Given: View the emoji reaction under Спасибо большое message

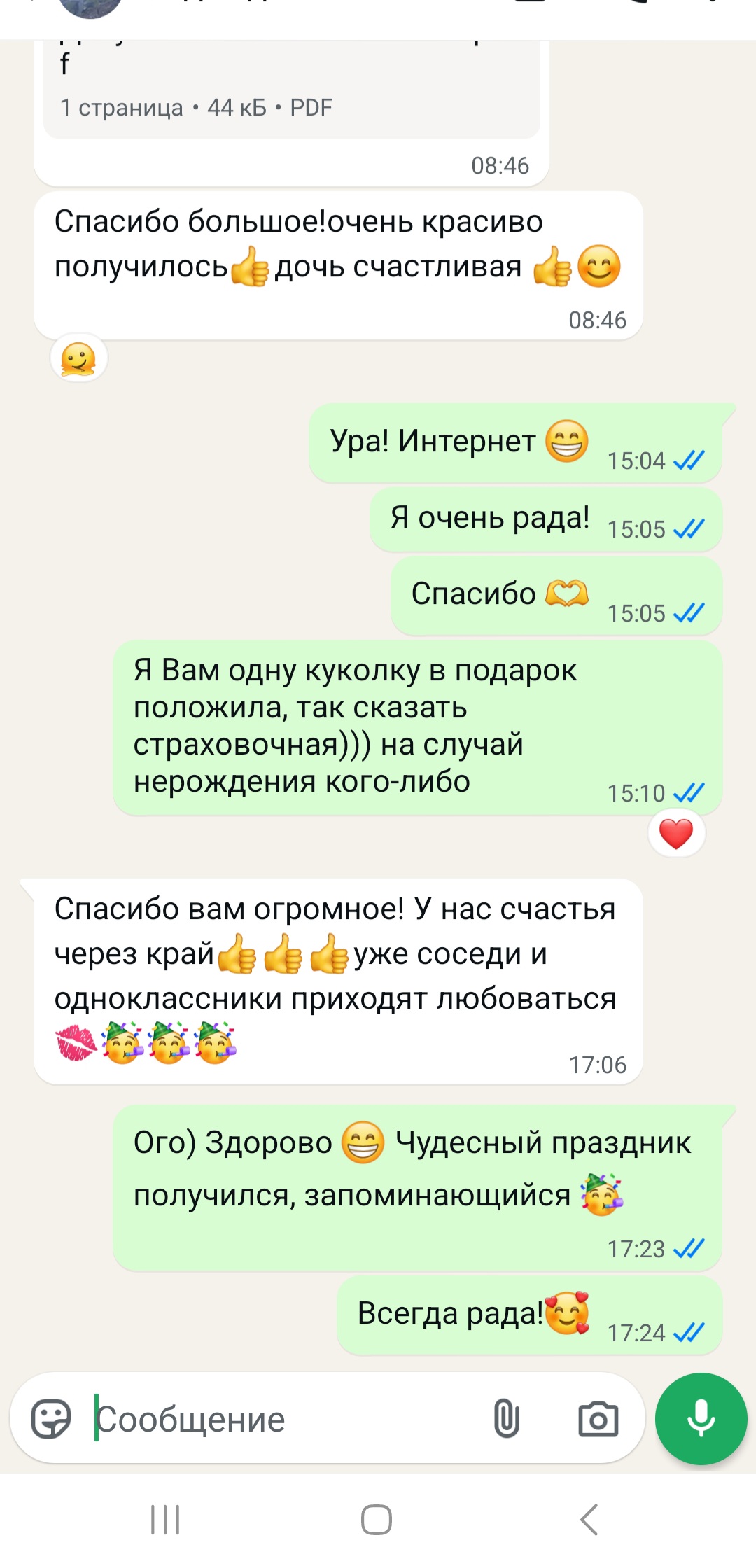Looking at the screenshot, I should click(78, 358).
